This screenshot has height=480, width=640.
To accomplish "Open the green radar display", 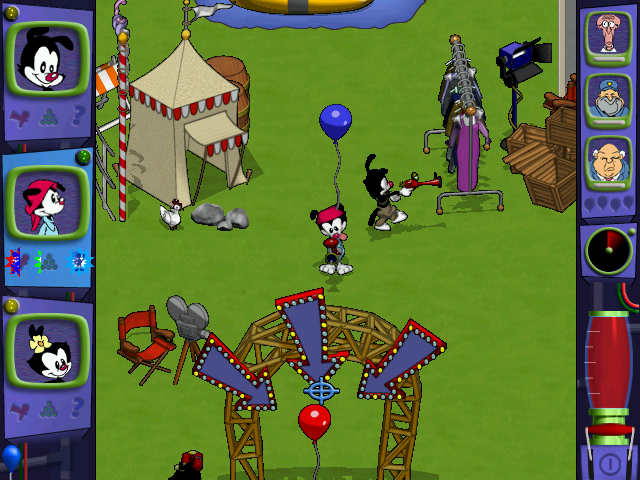I will [x=607, y=250].
